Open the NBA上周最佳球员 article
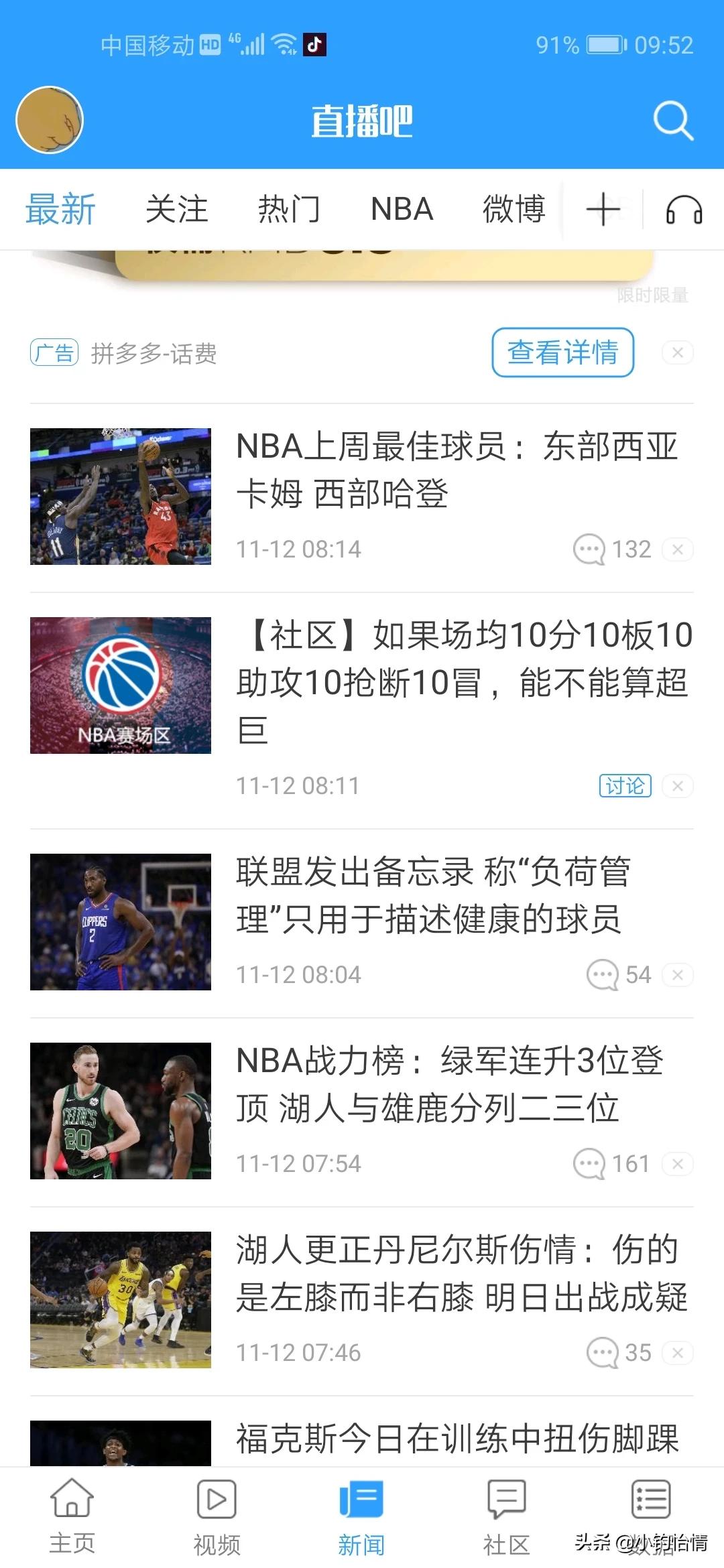 click(x=362, y=497)
